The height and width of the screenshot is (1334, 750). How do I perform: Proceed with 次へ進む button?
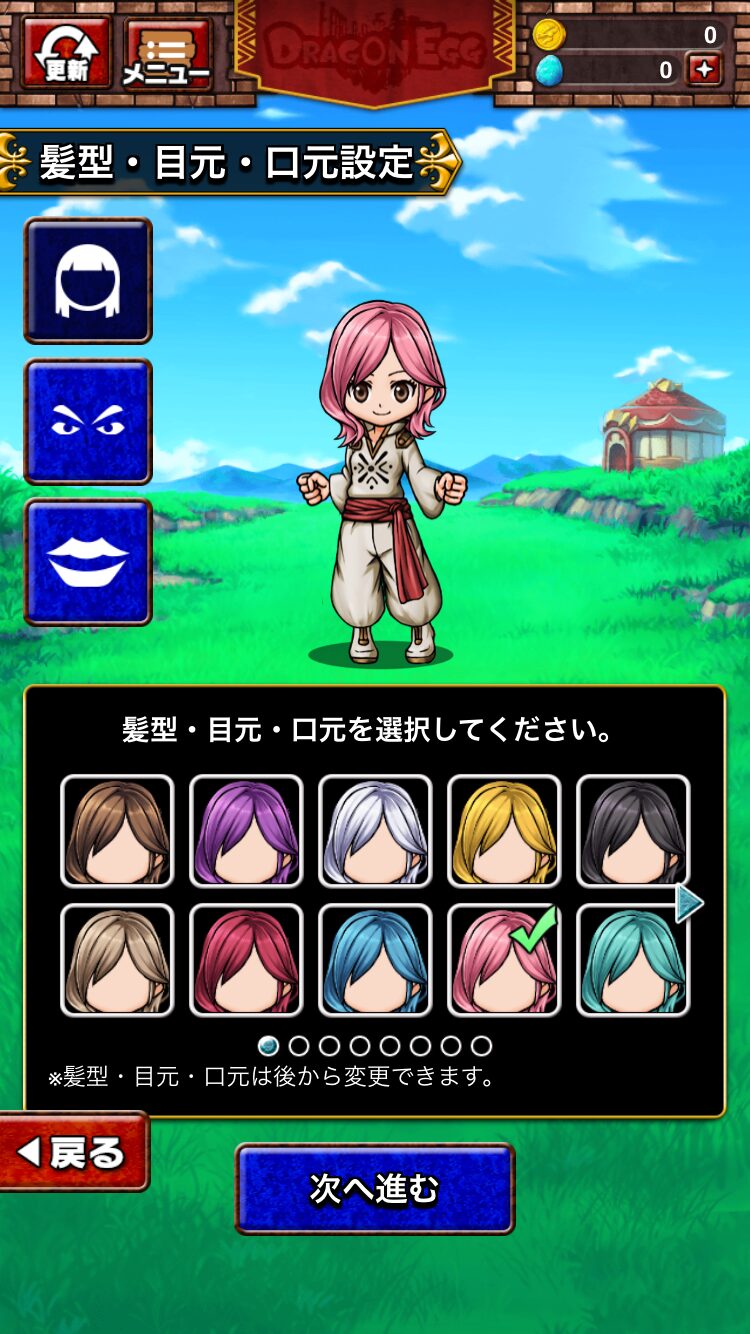[x=374, y=1188]
